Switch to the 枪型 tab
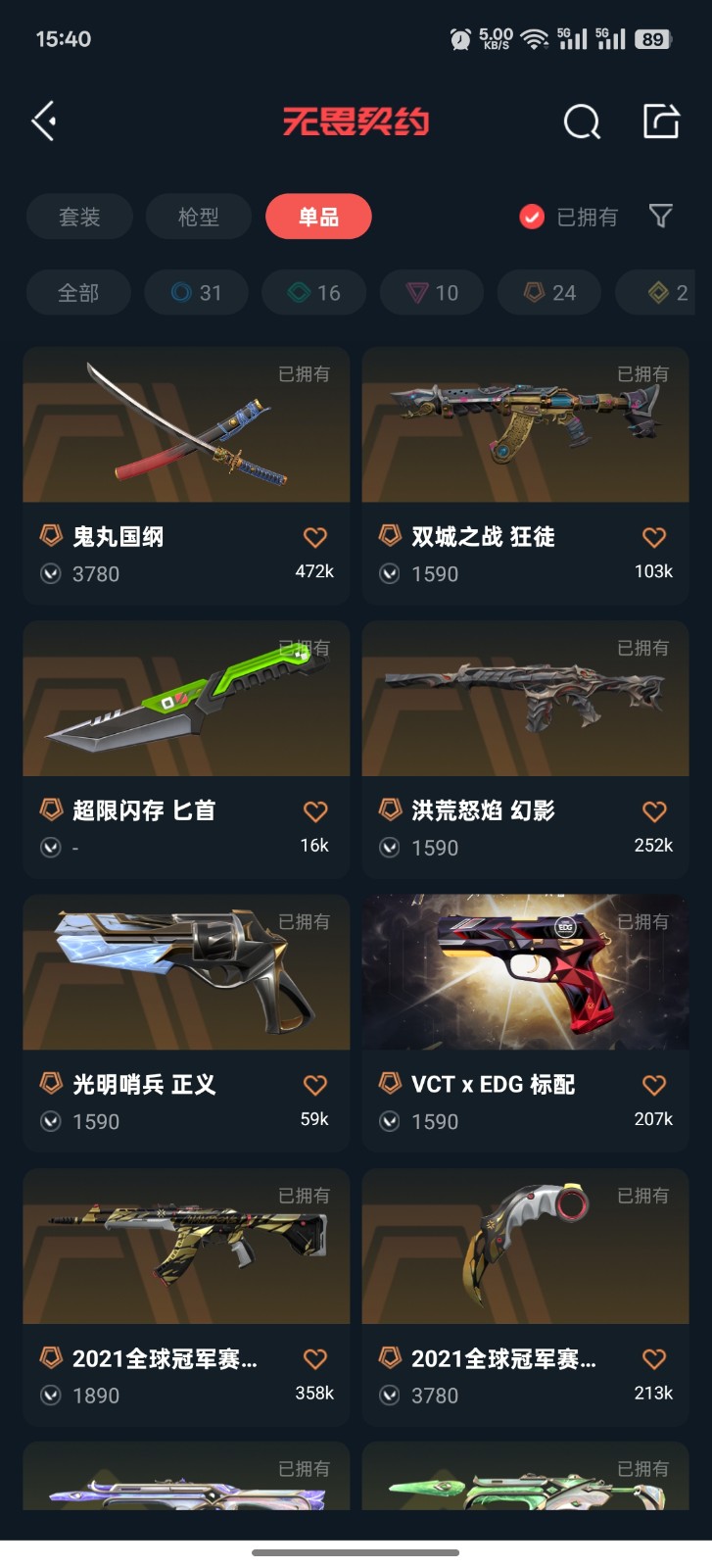The width and height of the screenshot is (712, 1568). pyautogui.click(x=199, y=217)
